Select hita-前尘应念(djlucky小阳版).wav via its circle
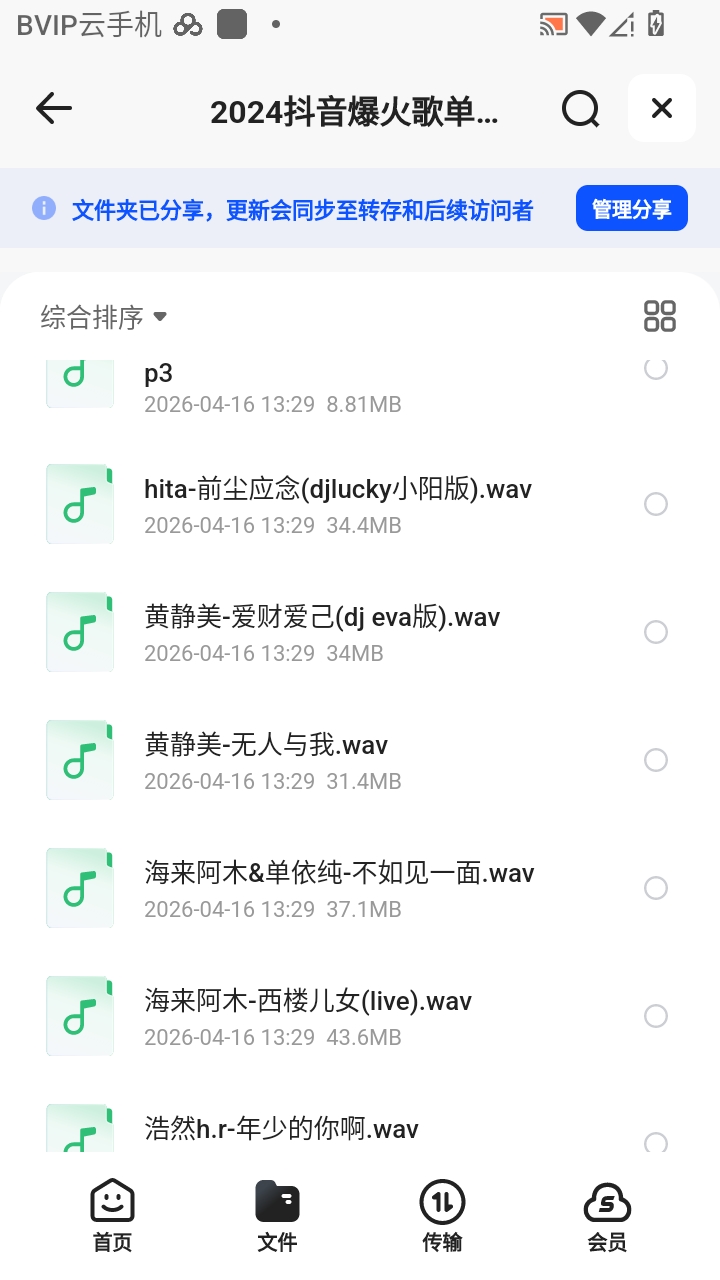Viewport: 720px width, 1280px height. (656, 504)
